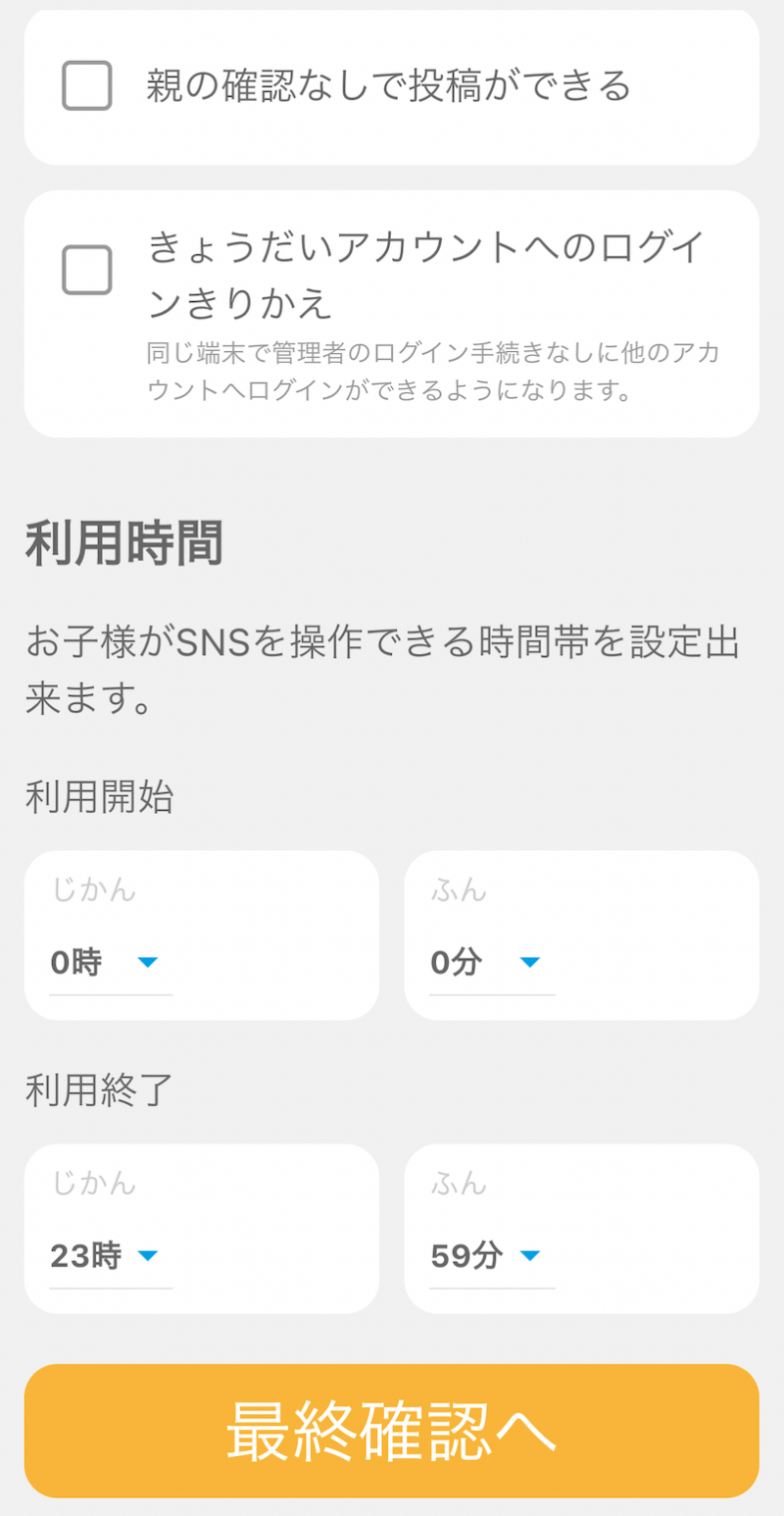Open the 利用開始 minute dropdown showing 0分
784x1516 pixels.
(492, 963)
